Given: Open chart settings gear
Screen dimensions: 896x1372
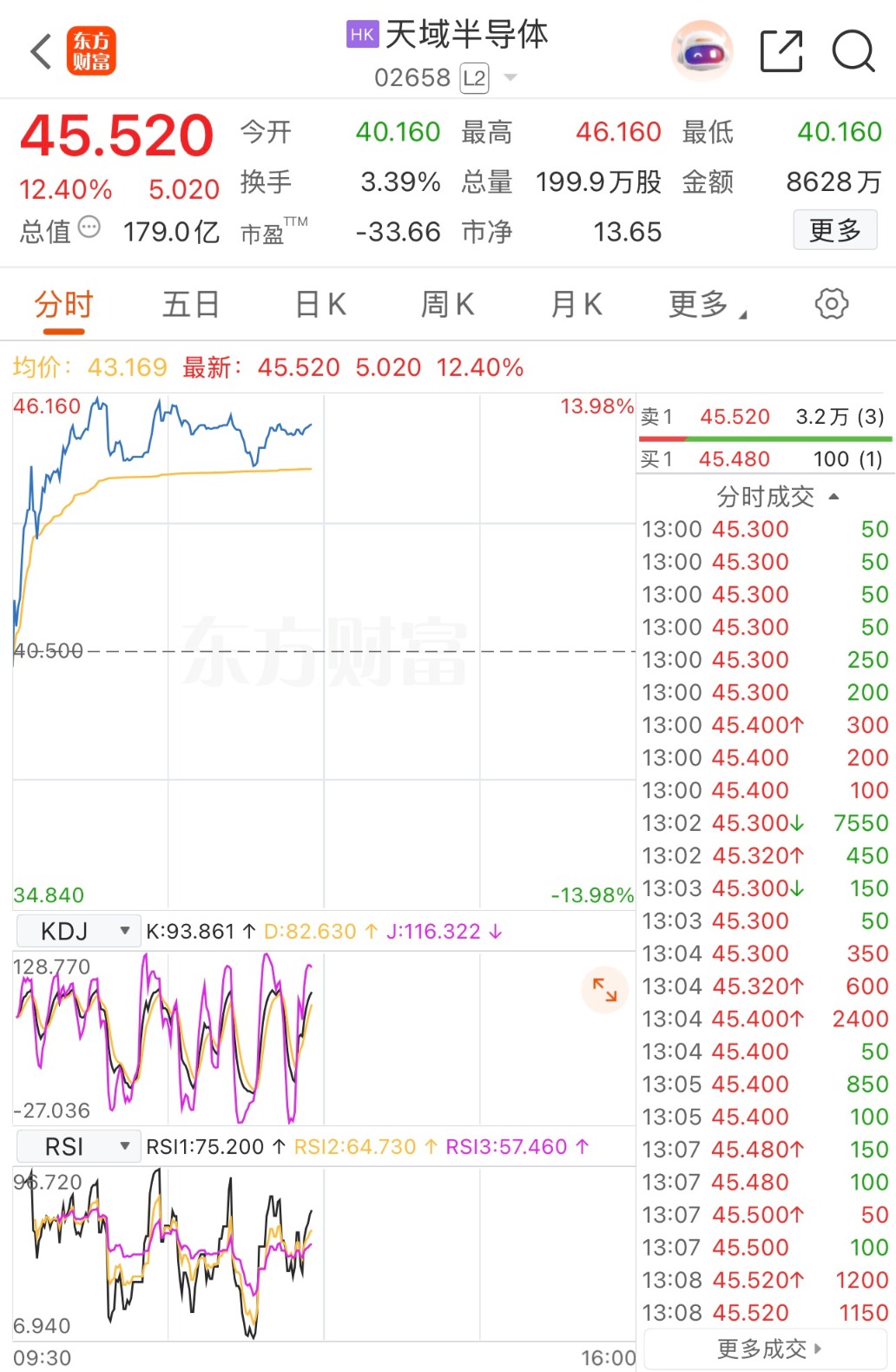Looking at the screenshot, I should click(831, 304).
